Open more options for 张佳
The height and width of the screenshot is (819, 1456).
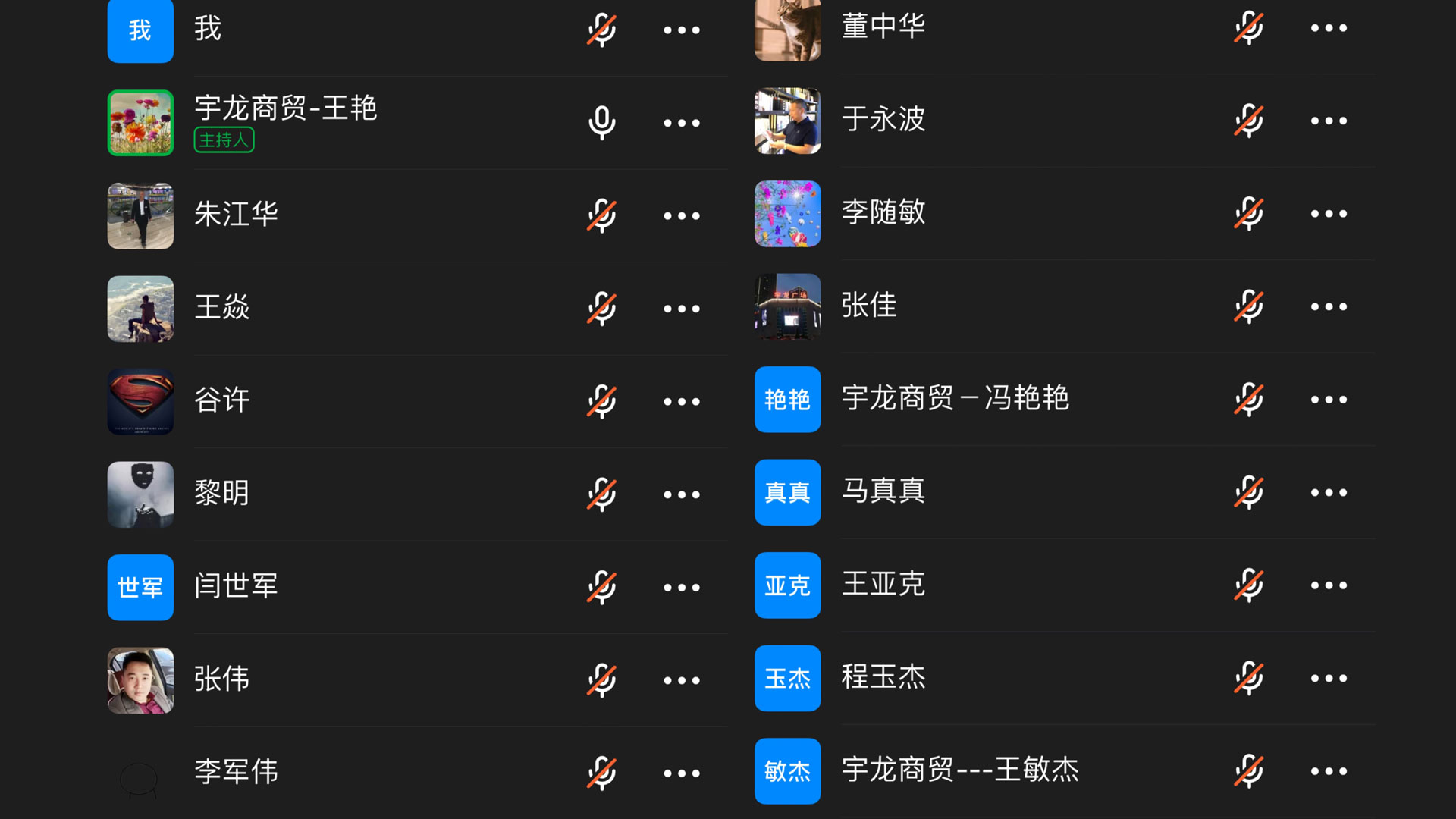click(x=1329, y=306)
